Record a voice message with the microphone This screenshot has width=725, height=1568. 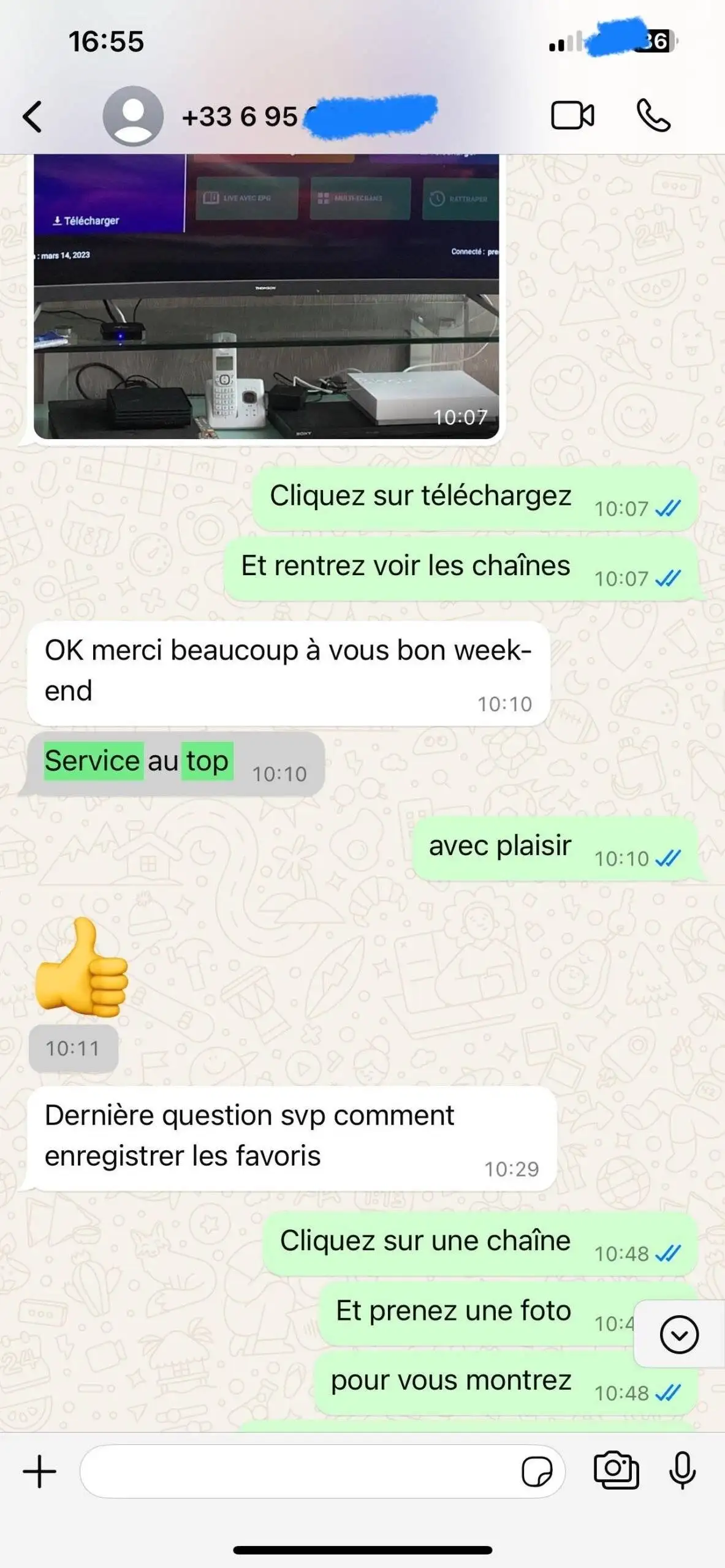(682, 1470)
